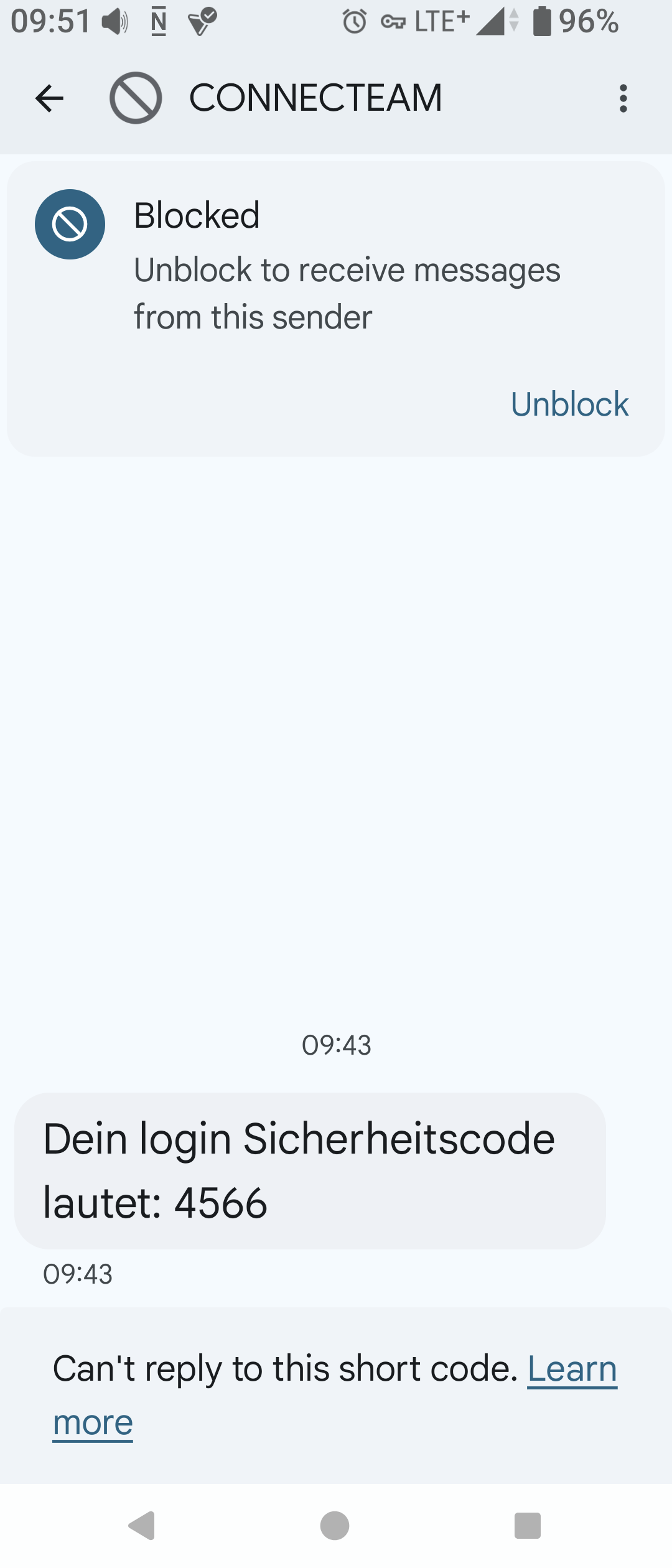
Task: Go to the home screen
Action: tap(335, 1525)
